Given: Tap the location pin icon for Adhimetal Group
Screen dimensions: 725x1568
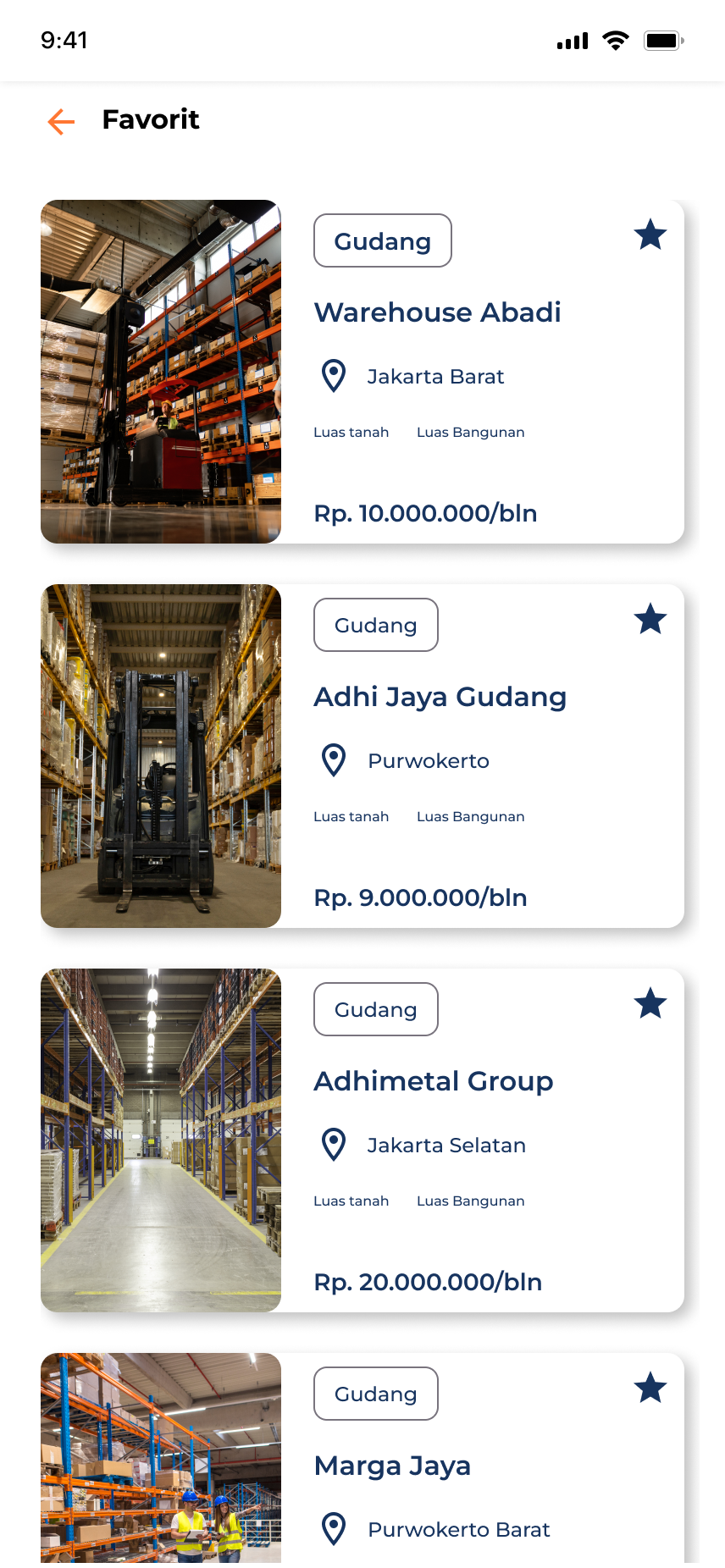Looking at the screenshot, I should click(333, 1144).
